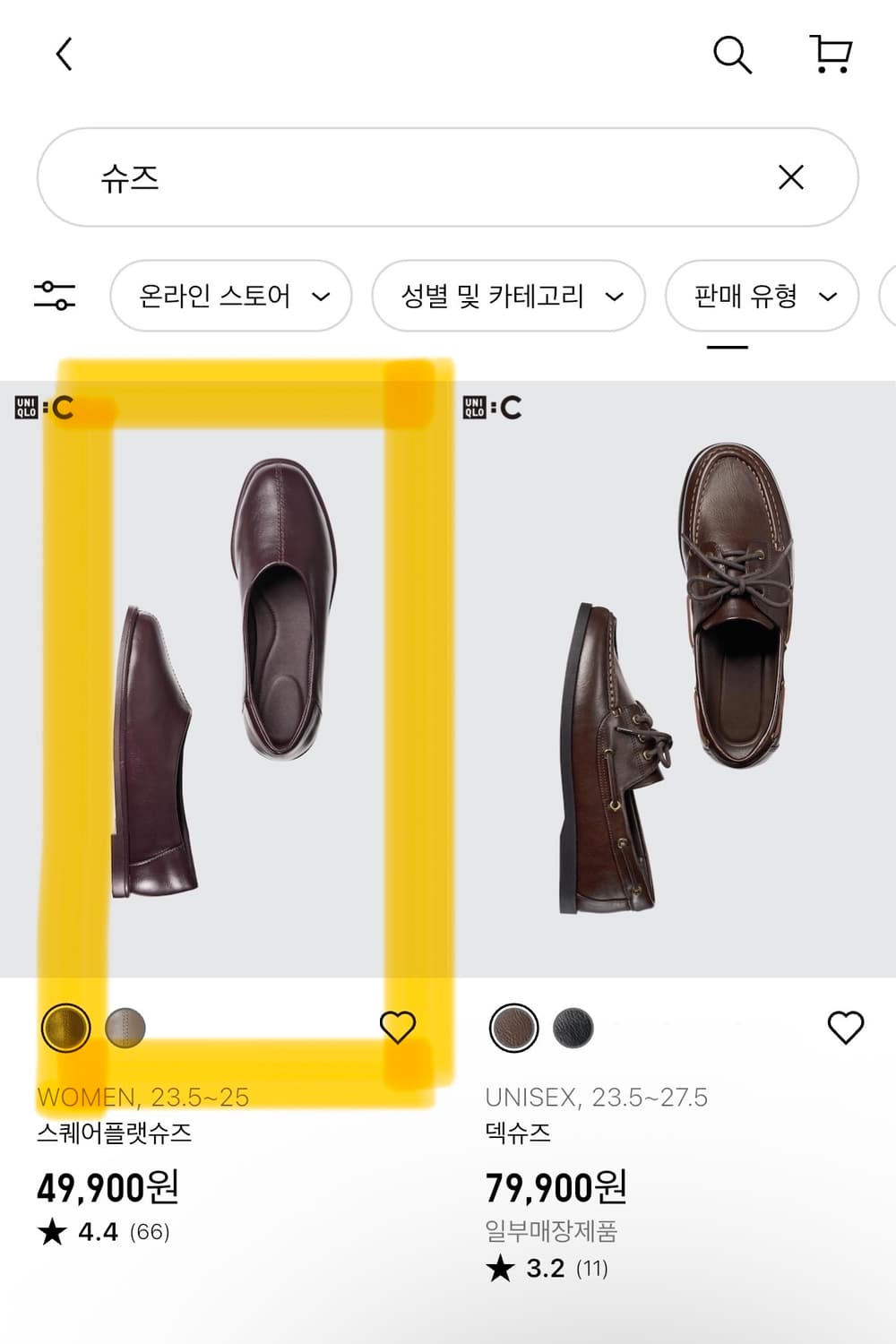Clear the search field with the X icon
This screenshot has width=896, height=1344.
tap(790, 177)
